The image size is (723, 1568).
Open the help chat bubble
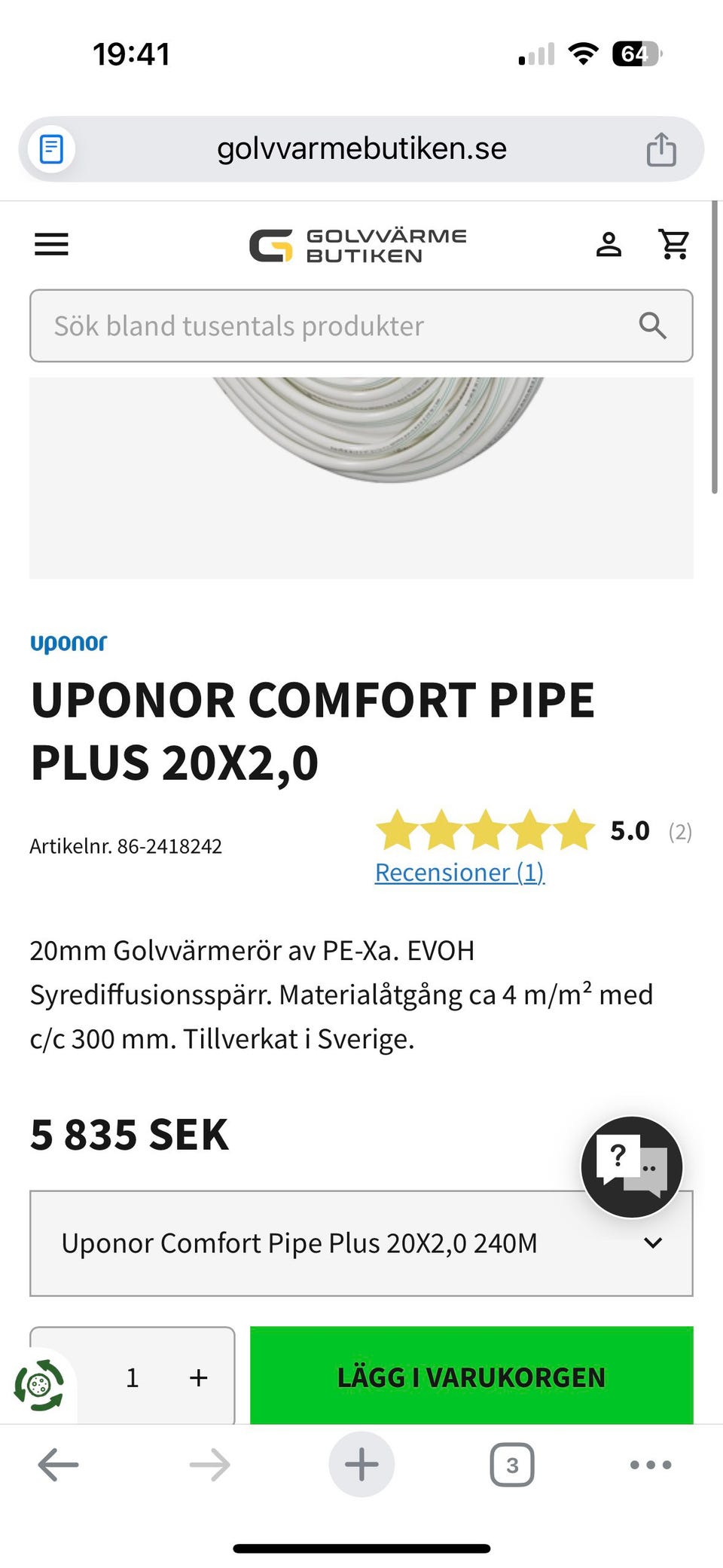pos(631,1166)
